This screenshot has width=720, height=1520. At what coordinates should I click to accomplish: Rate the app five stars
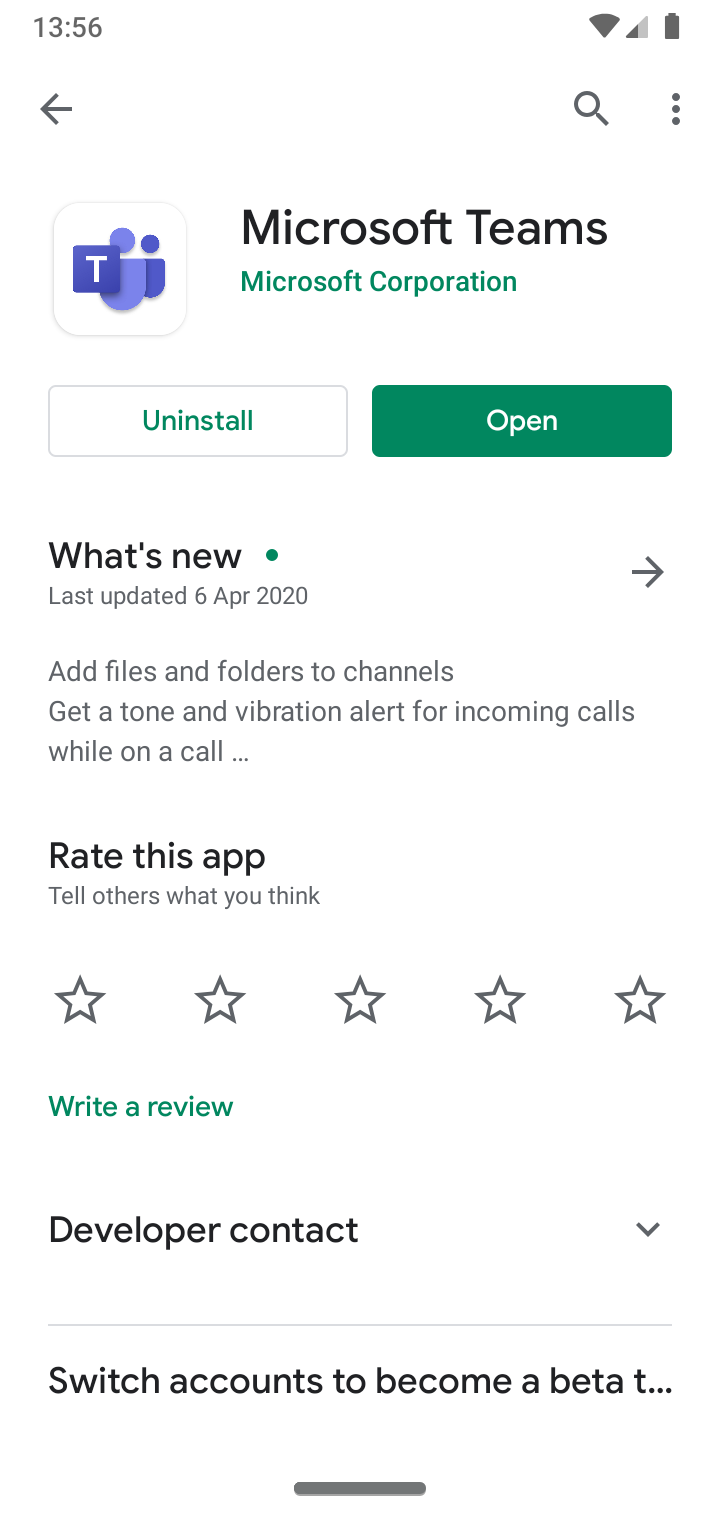click(x=640, y=1001)
